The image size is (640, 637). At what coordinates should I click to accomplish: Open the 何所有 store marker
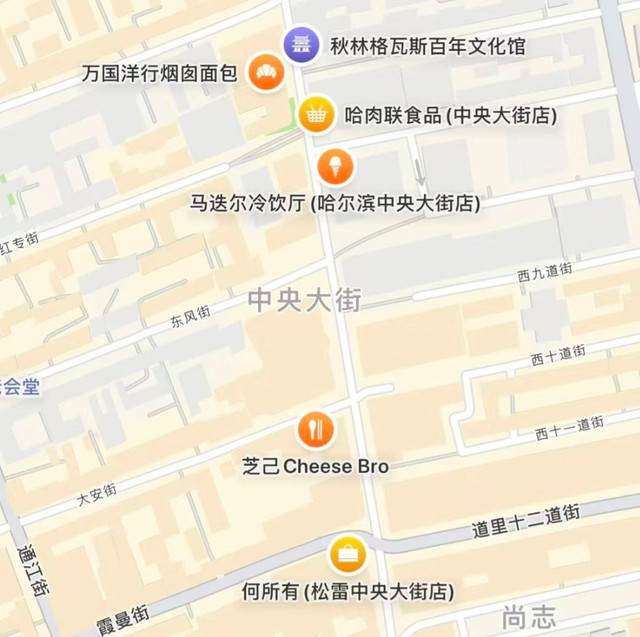coord(347,555)
